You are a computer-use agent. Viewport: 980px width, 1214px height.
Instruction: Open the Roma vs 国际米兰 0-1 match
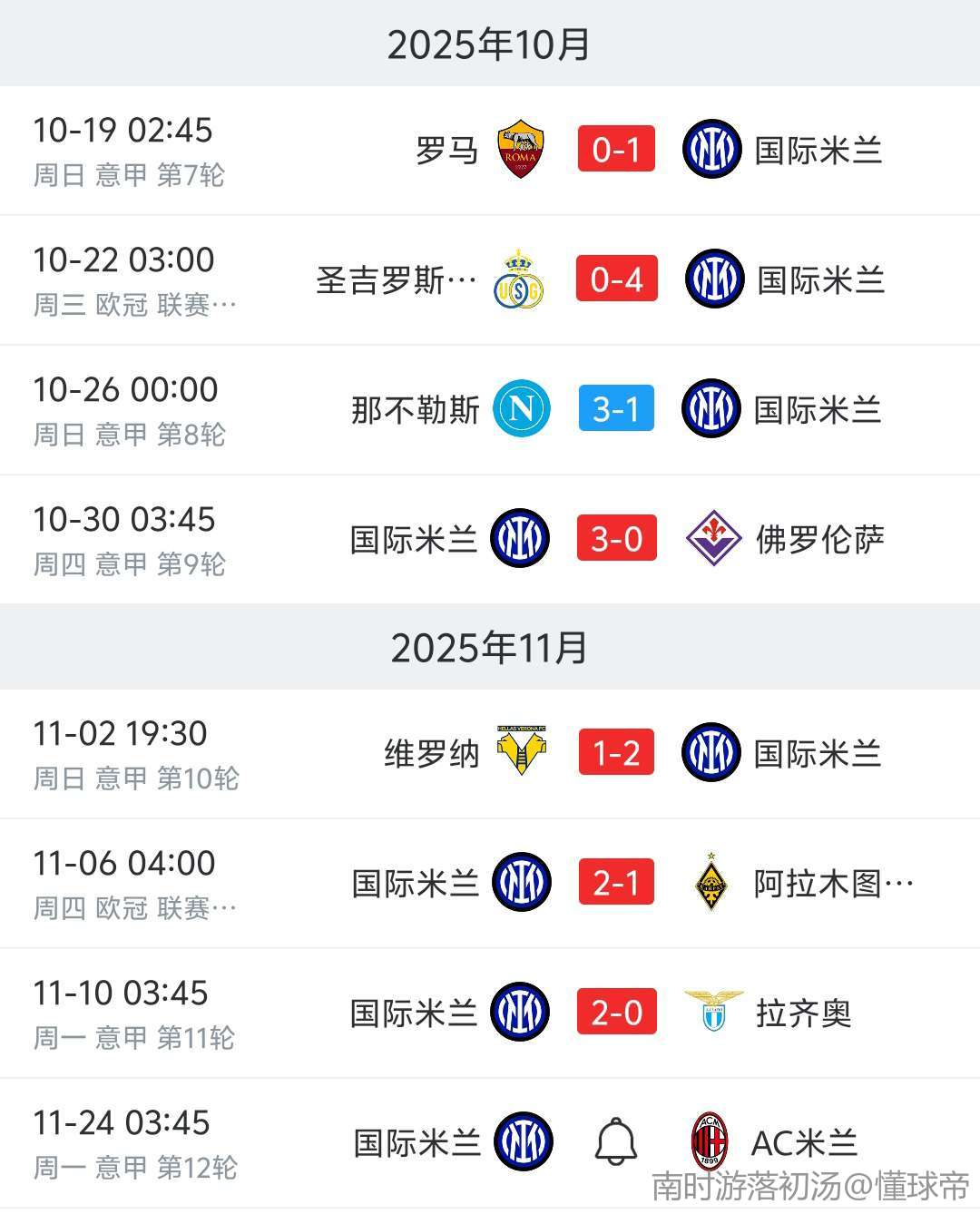(616, 150)
